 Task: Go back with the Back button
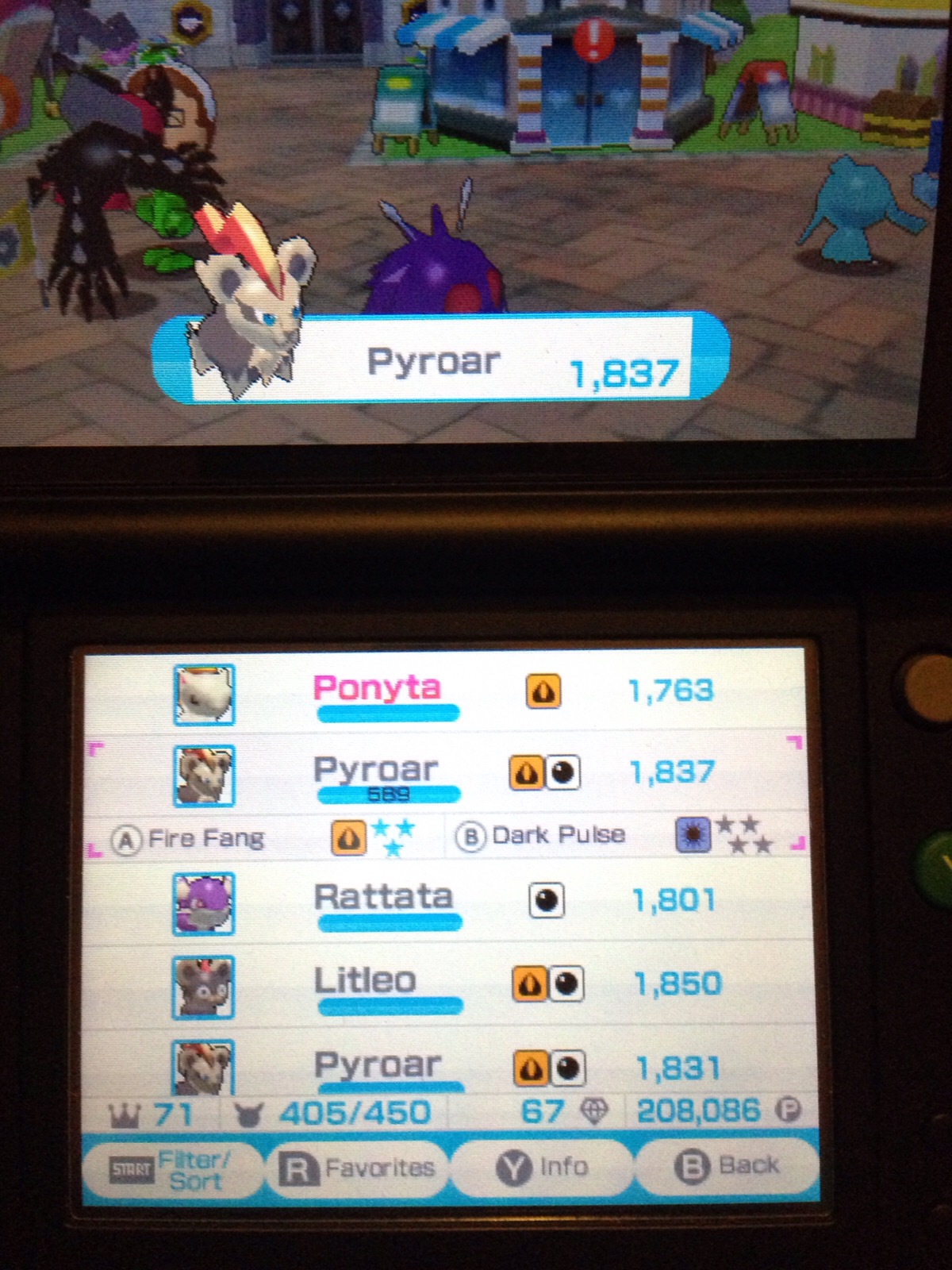727,1165
